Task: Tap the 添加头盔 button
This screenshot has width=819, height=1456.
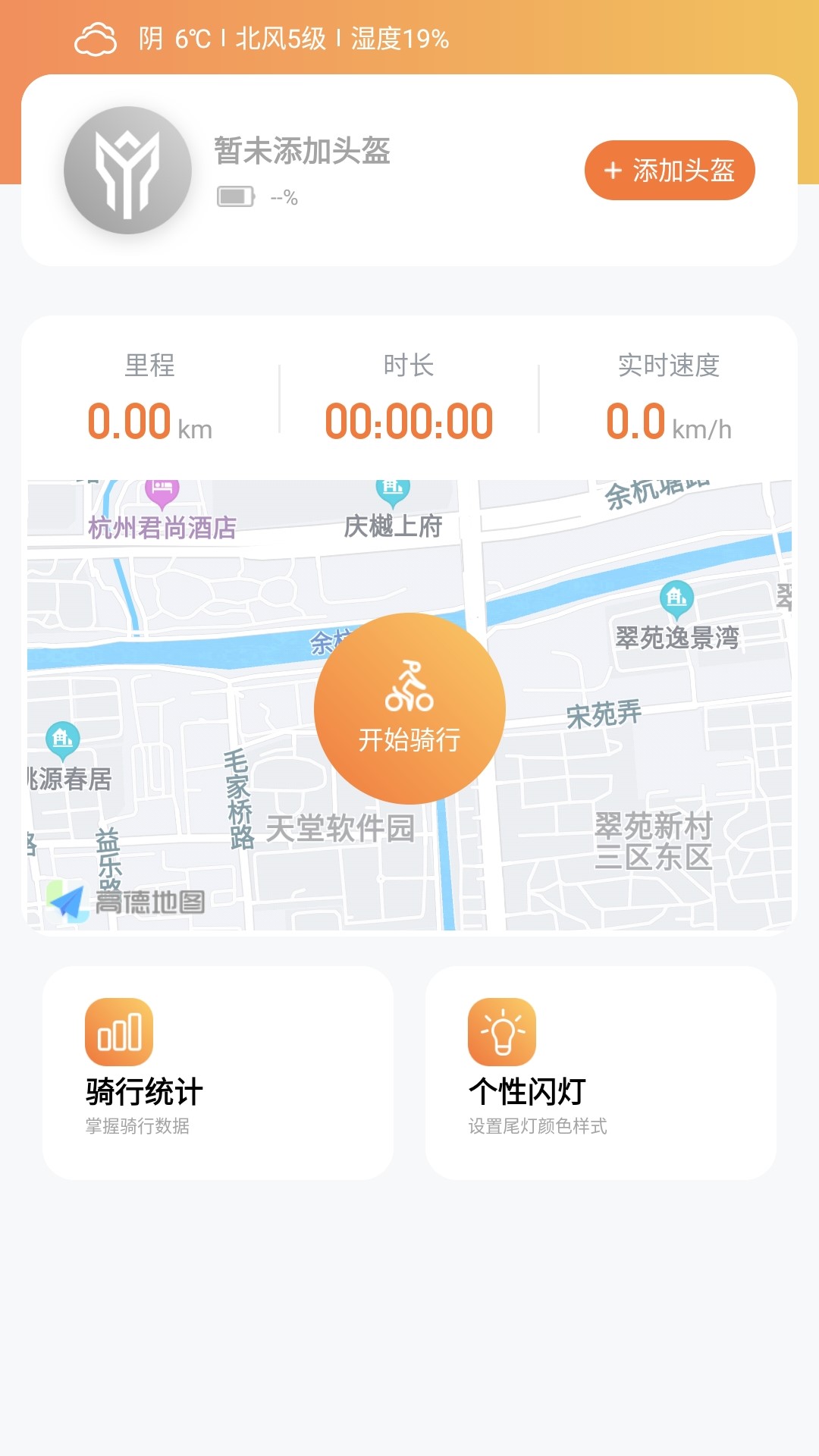Action: click(x=670, y=171)
